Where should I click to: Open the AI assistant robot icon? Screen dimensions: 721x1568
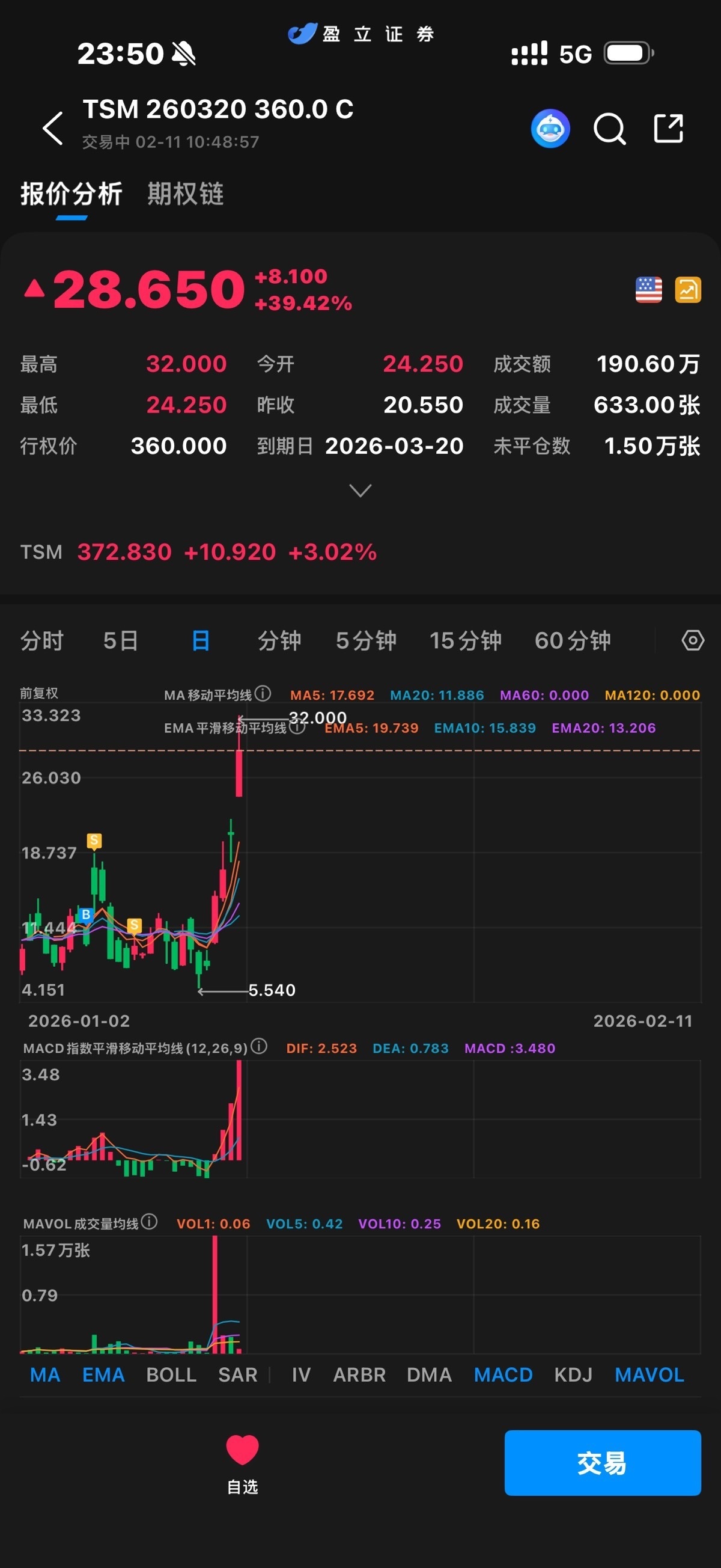[x=550, y=129]
